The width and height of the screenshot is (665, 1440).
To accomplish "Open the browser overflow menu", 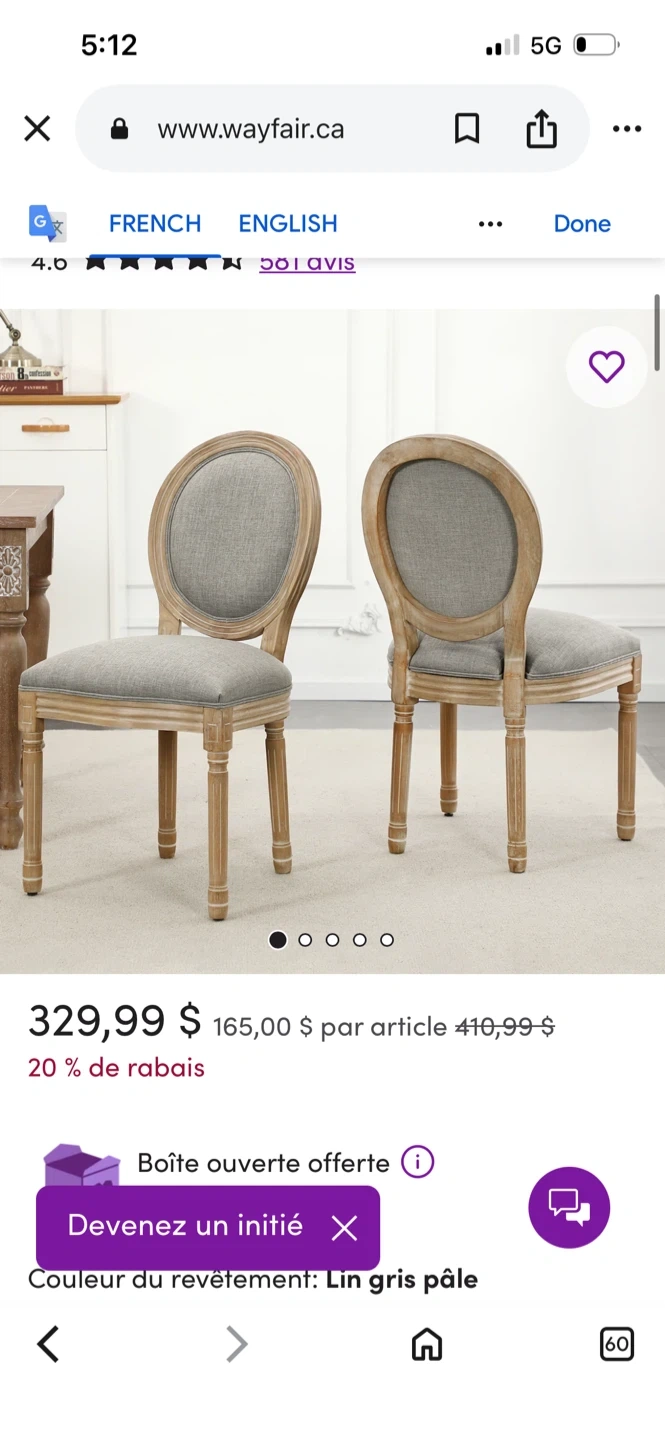I will point(627,129).
